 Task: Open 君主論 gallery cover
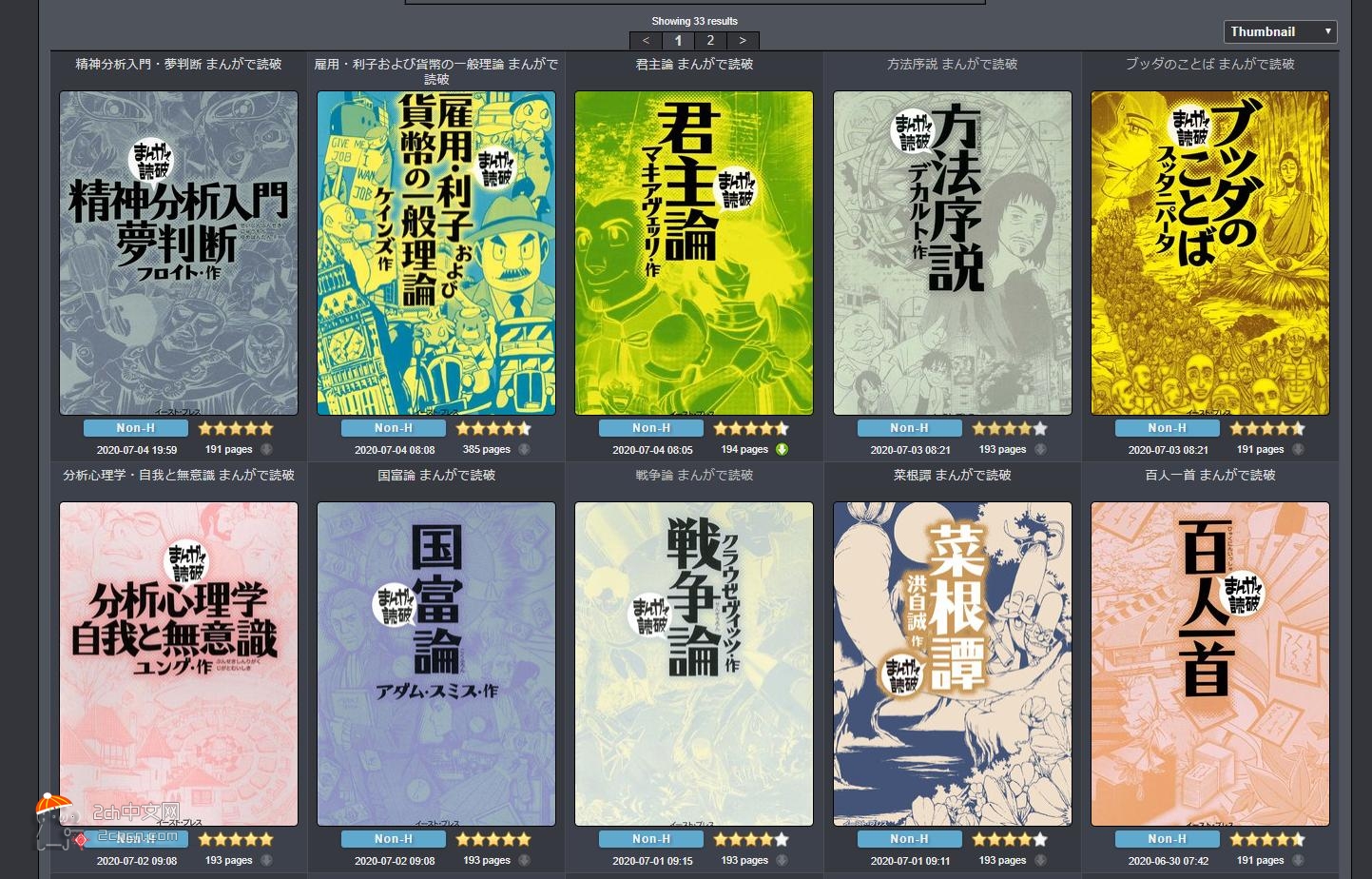click(x=694, y=253)
